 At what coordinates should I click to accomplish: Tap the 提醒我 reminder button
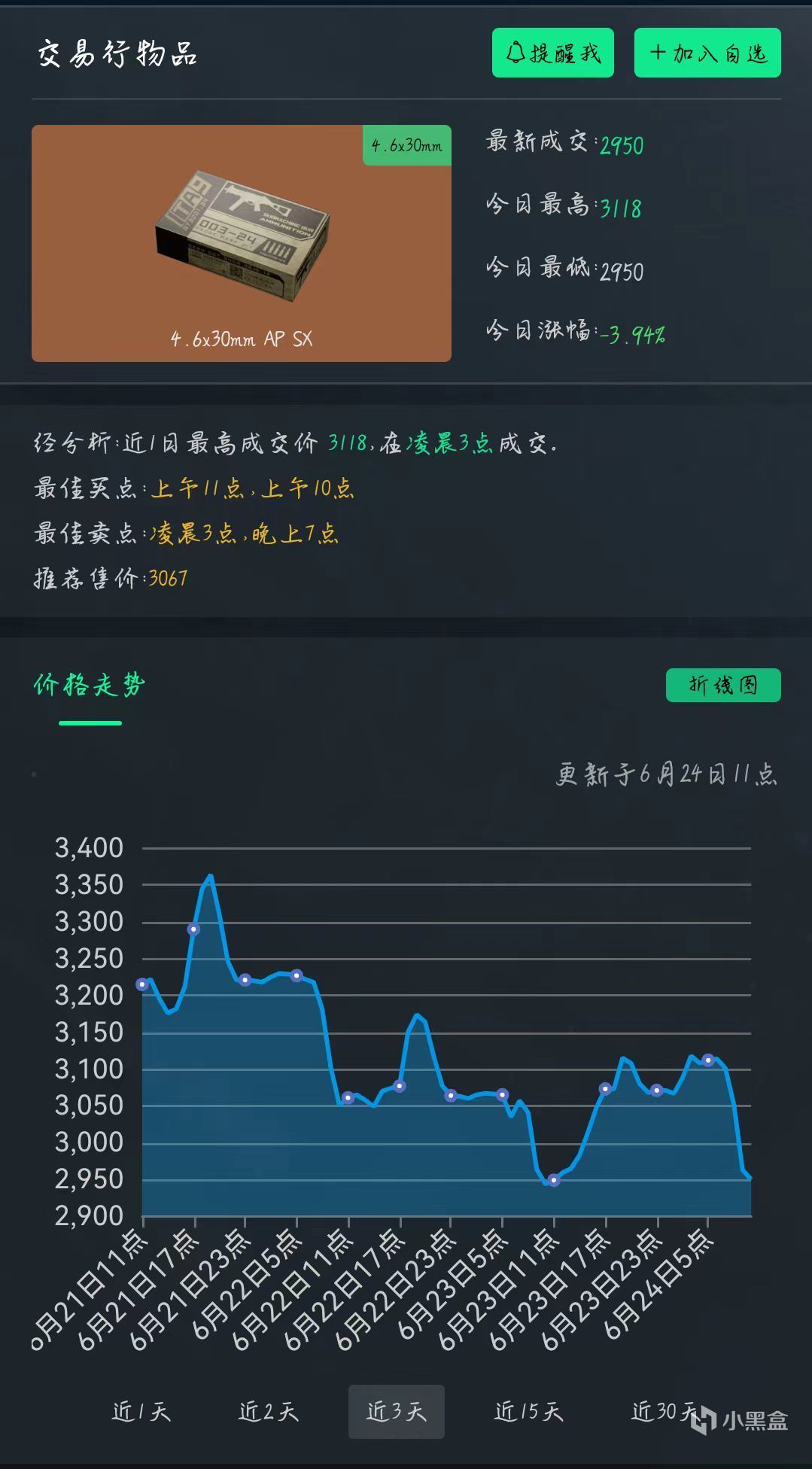[x=552, y=53]
